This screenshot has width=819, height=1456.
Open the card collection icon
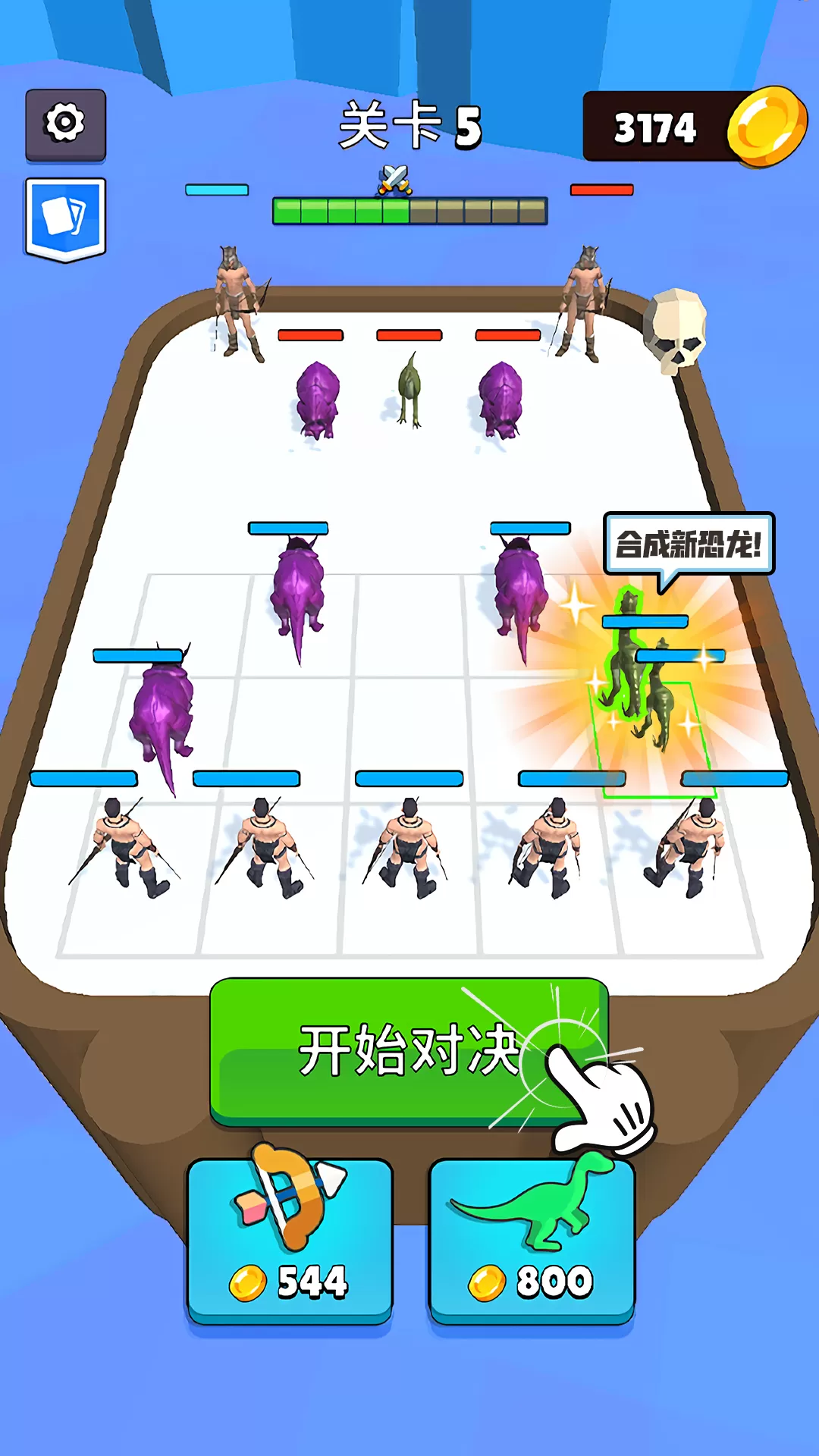[x=65, y=218]
